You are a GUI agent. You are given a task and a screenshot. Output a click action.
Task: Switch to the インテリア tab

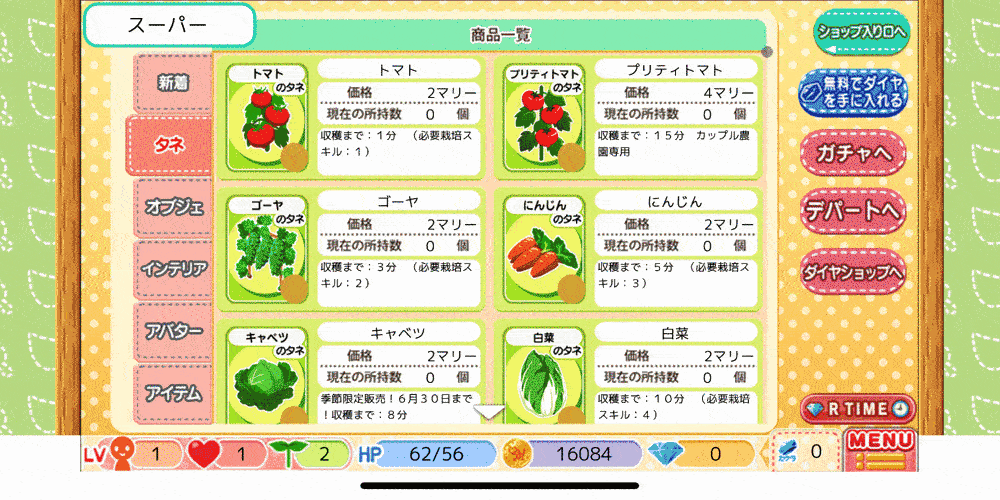(x=173, y=270)
